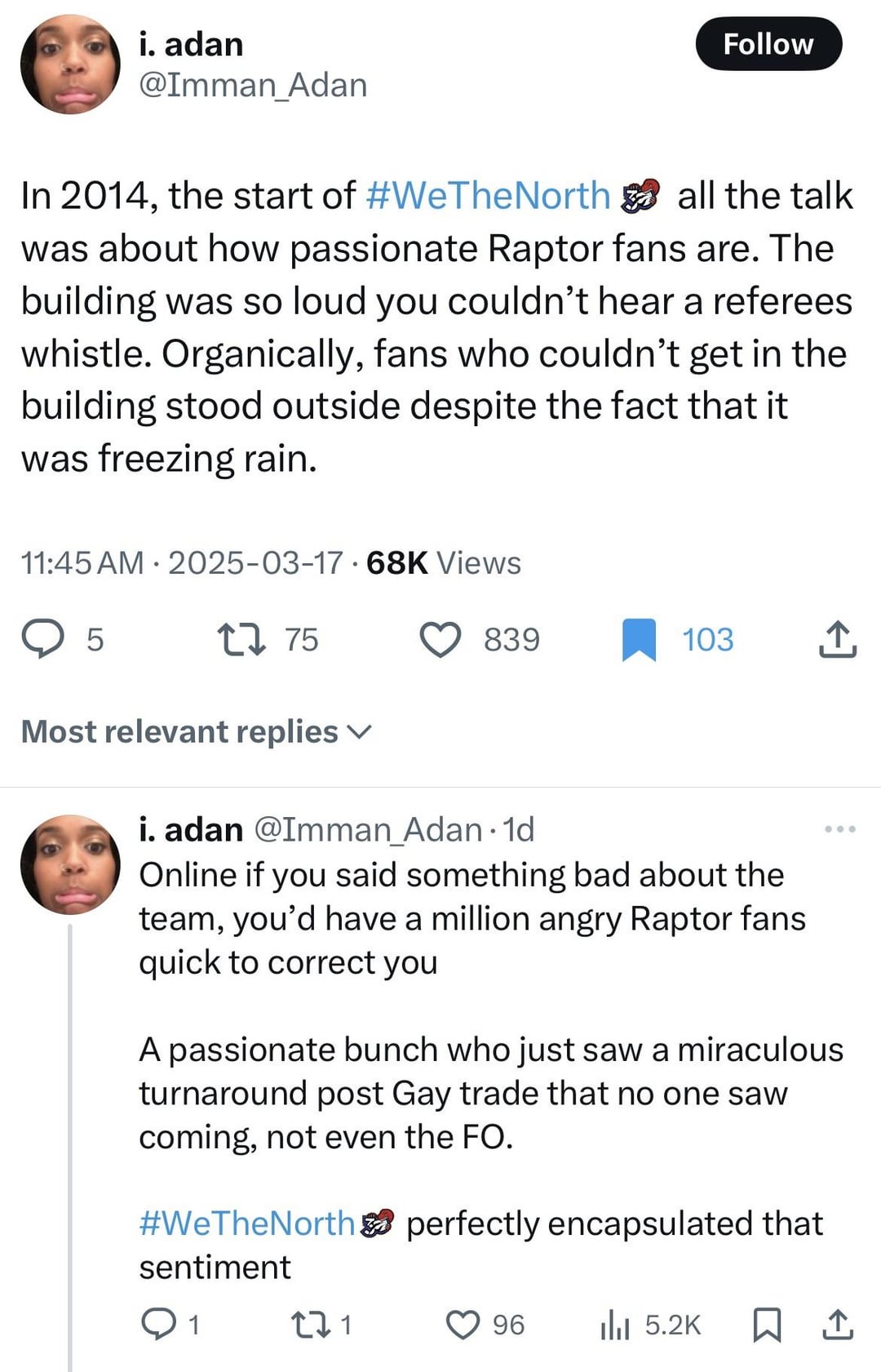Share the reply tweet
The width and height of the screenshot is (881, 1372).
[837, 1324]
